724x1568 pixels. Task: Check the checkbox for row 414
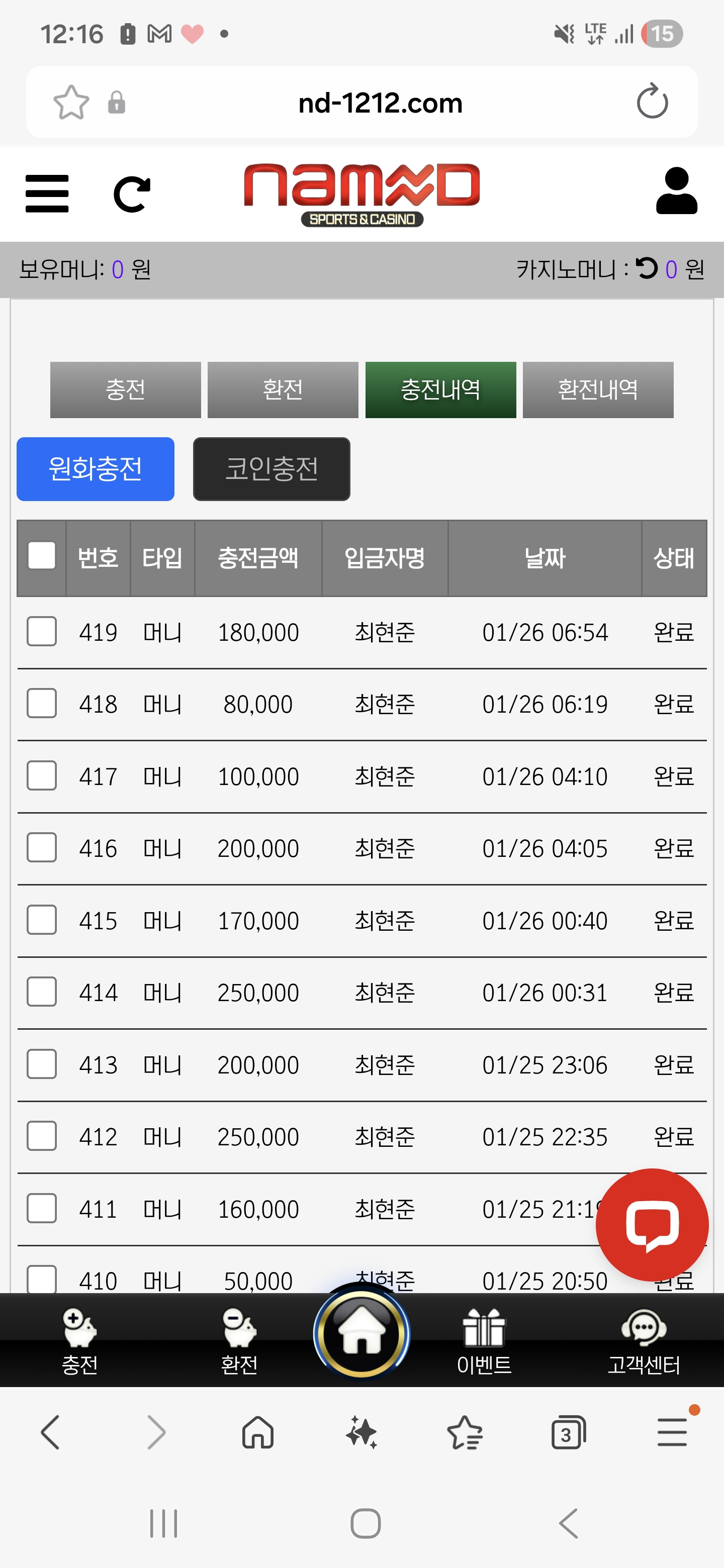[41, 992]
